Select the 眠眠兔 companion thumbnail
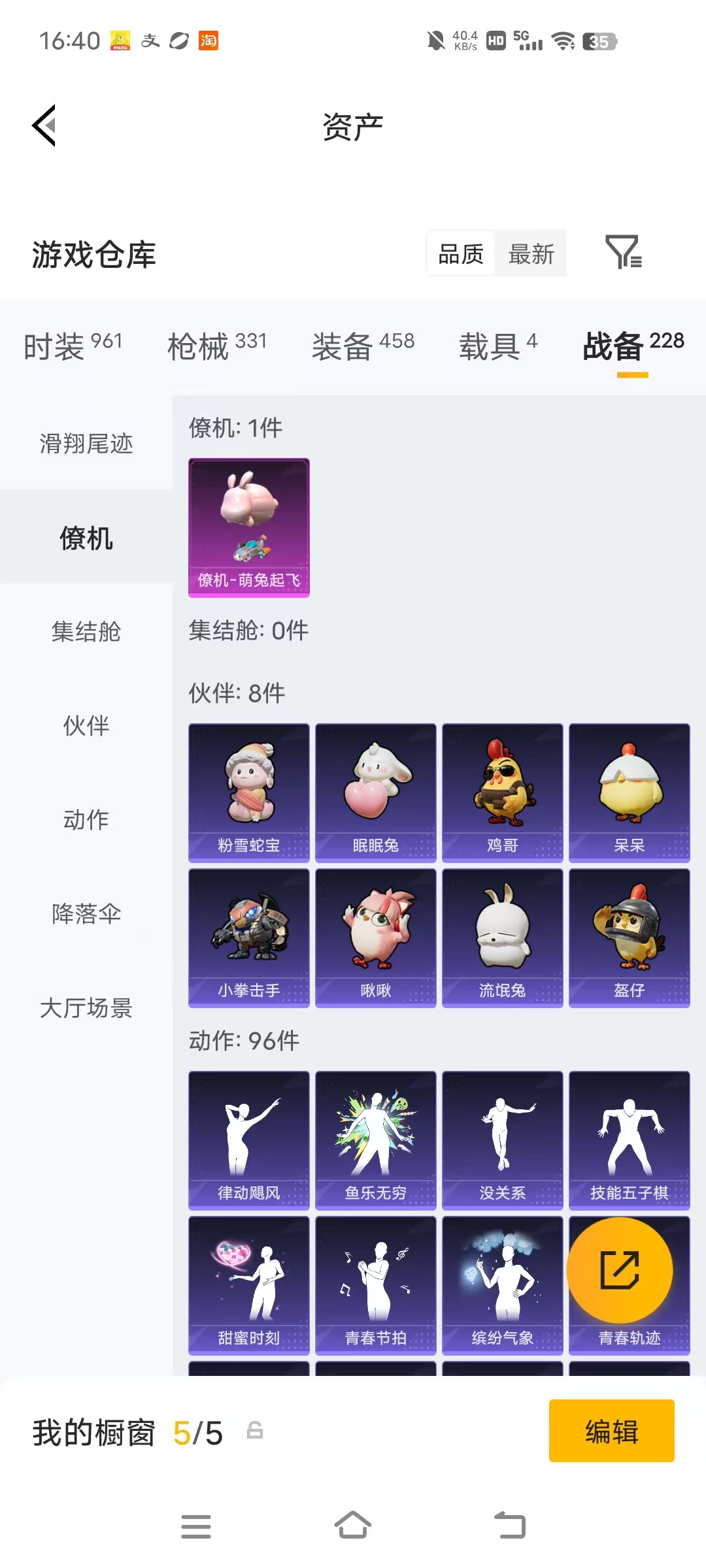Viewport: 706px width, 1568px height. (x=376, y=792)
